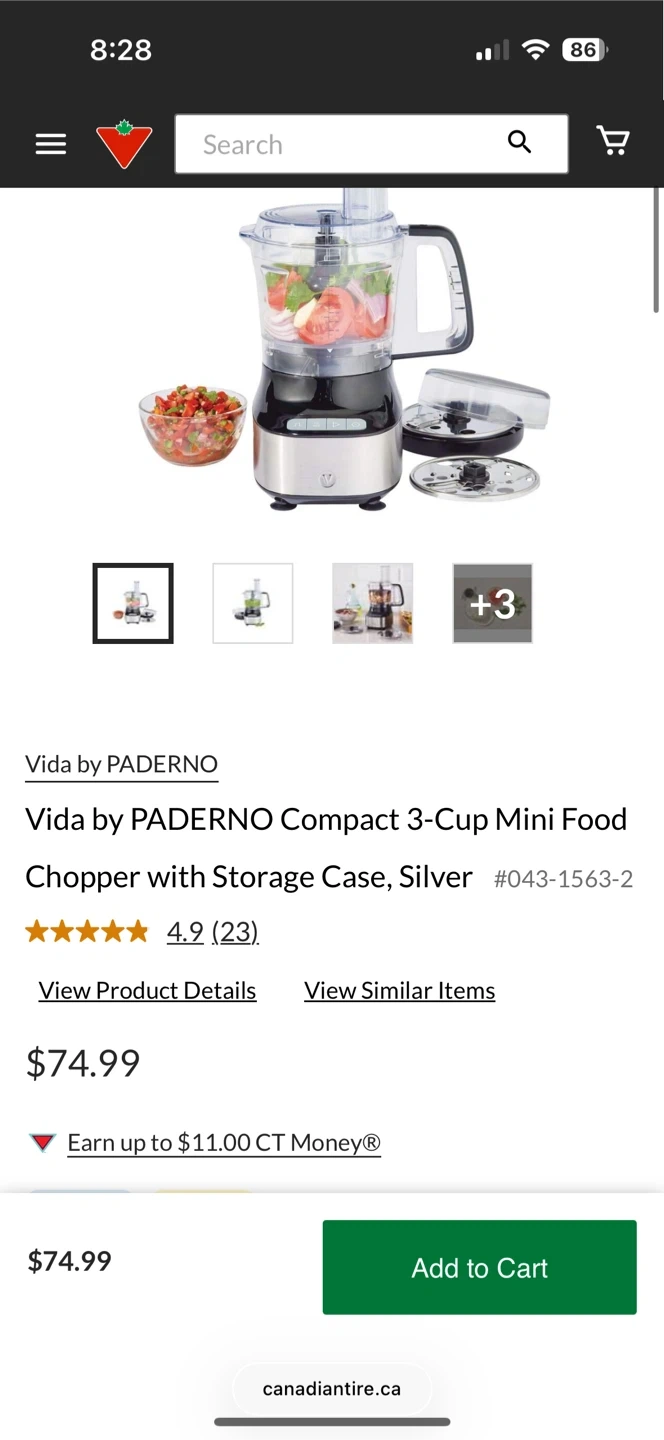This screenshot has height=1440, width=664.
Task: Open the +3 more images thumbnail
Action: click(x=493, y=603)
